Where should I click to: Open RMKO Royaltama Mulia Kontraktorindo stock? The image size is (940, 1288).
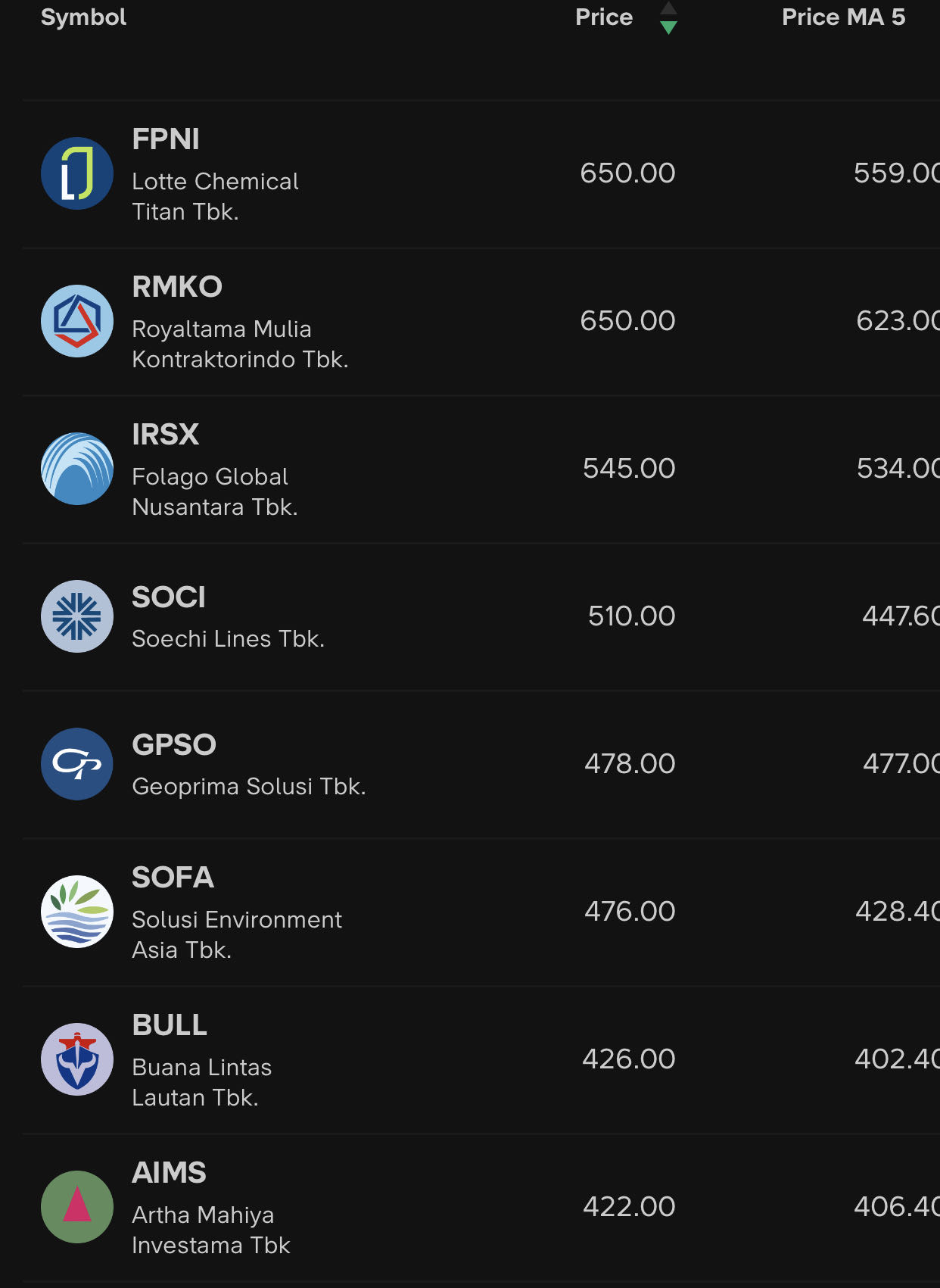pyautogui.click(x=239, y=322)
